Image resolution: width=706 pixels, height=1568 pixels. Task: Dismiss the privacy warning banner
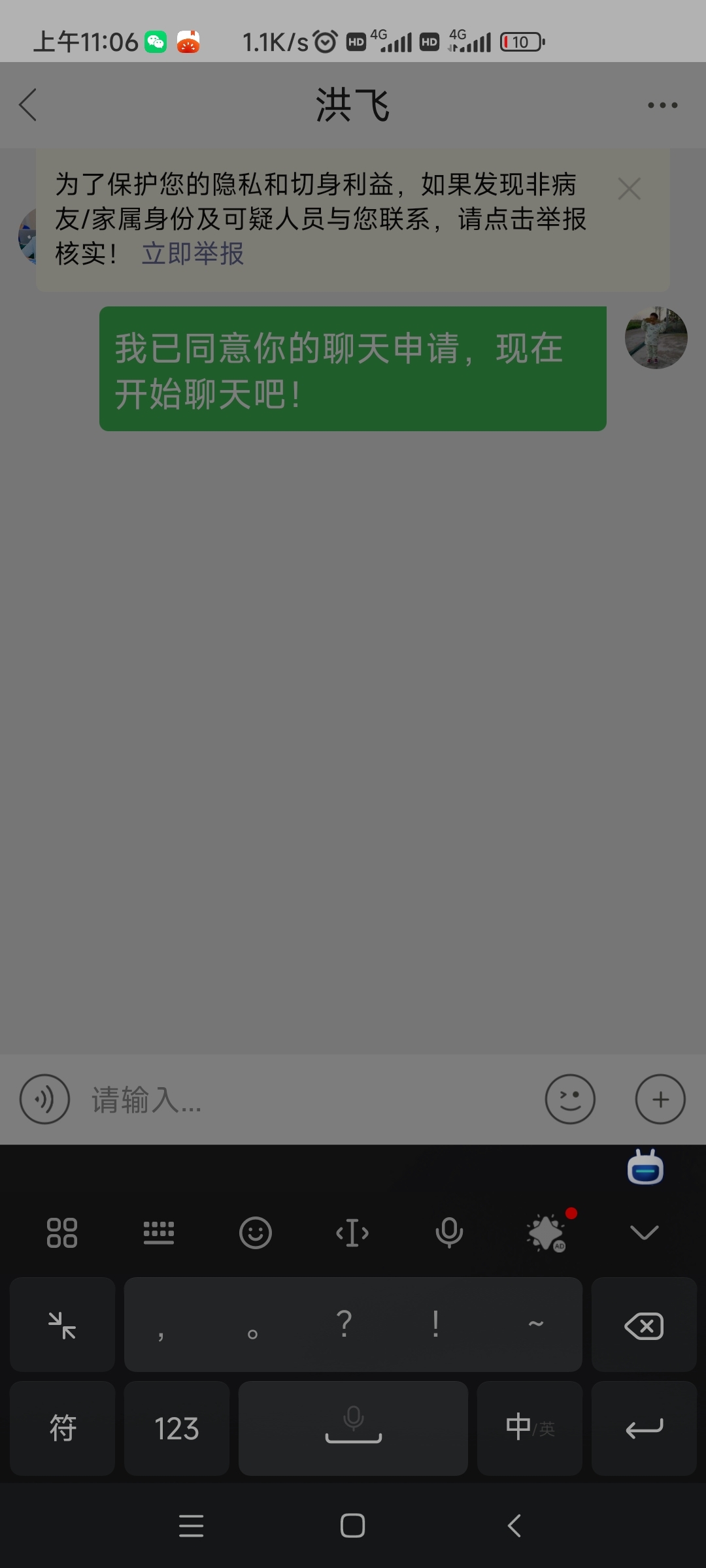(x=629, y=189)
